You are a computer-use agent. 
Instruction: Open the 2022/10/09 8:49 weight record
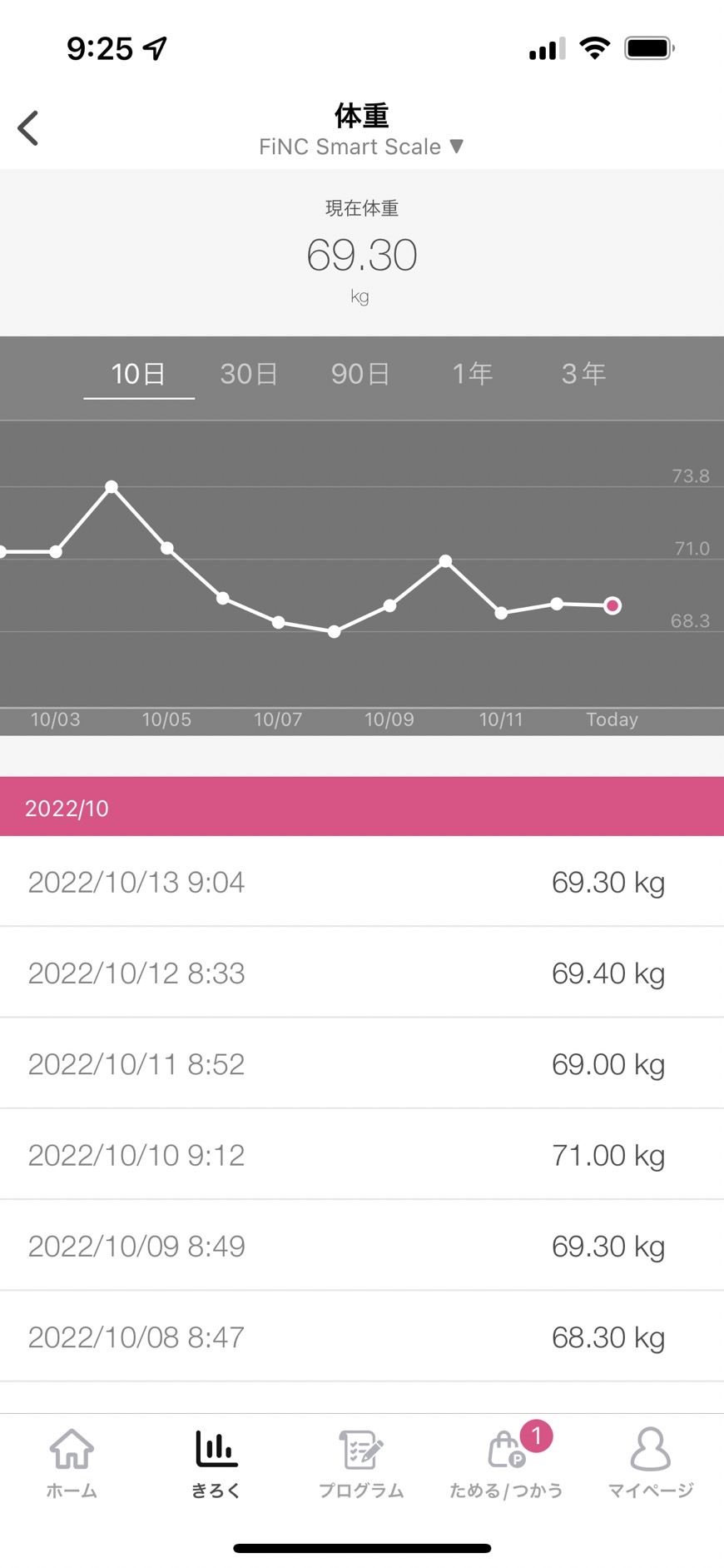(x=362, y=1246)
